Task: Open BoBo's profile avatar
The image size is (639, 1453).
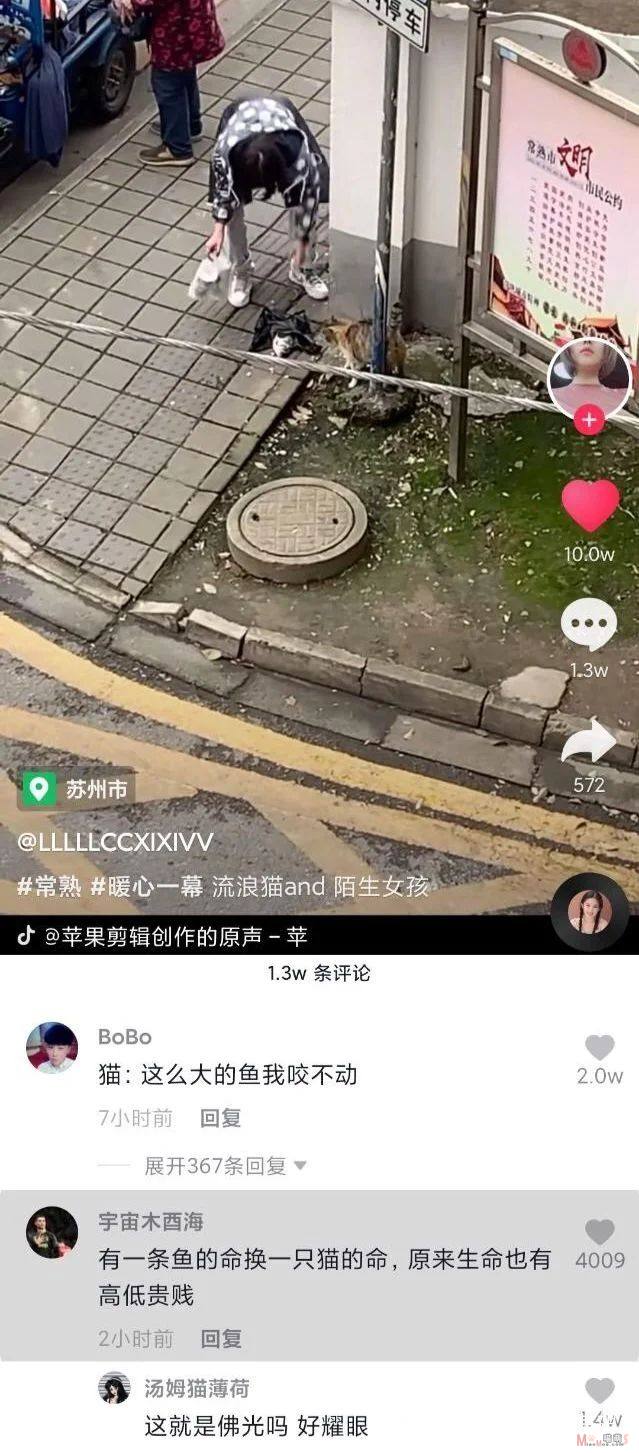Action: (52, 1048)
